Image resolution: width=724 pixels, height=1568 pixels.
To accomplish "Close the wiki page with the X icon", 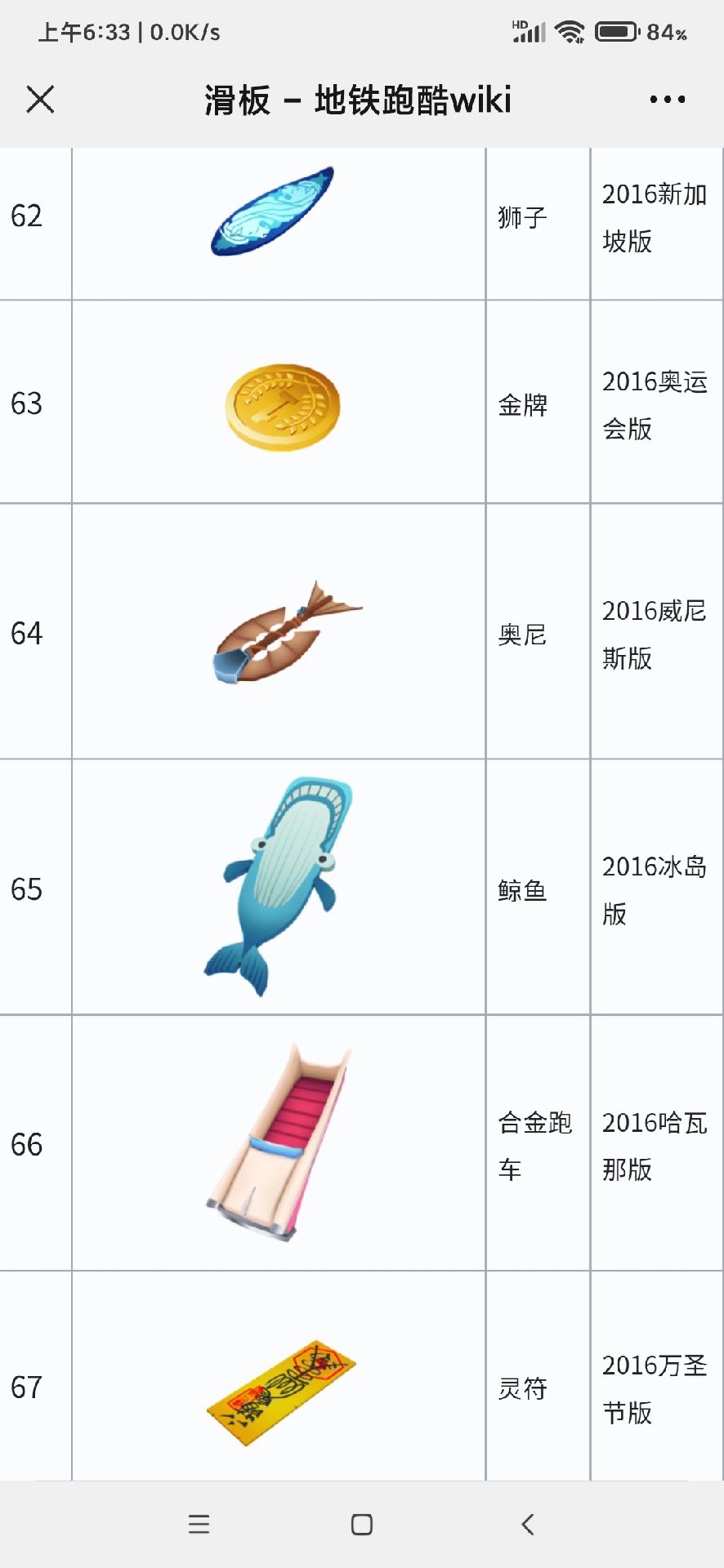I will click(x=40, y=99).
